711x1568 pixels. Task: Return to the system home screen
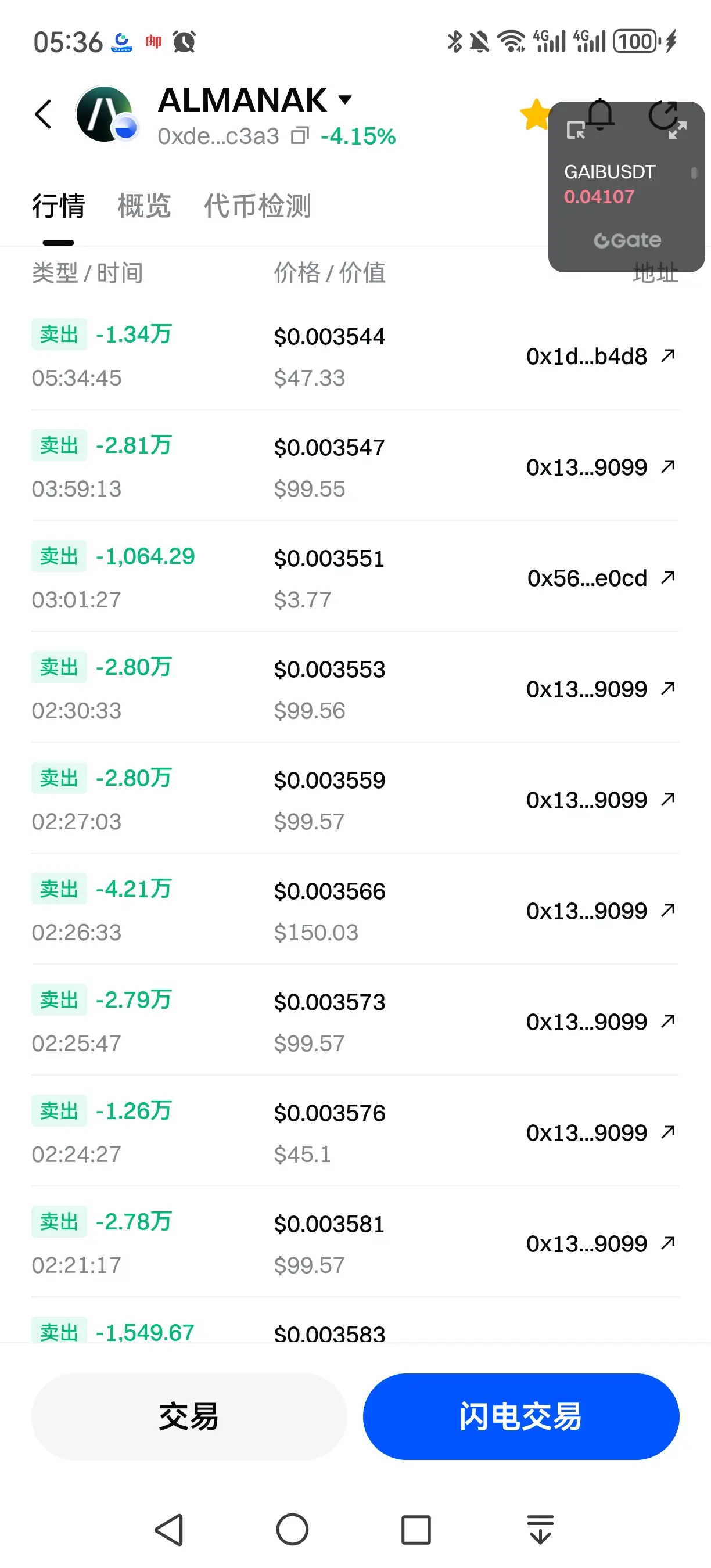[x=292, y=1529]
